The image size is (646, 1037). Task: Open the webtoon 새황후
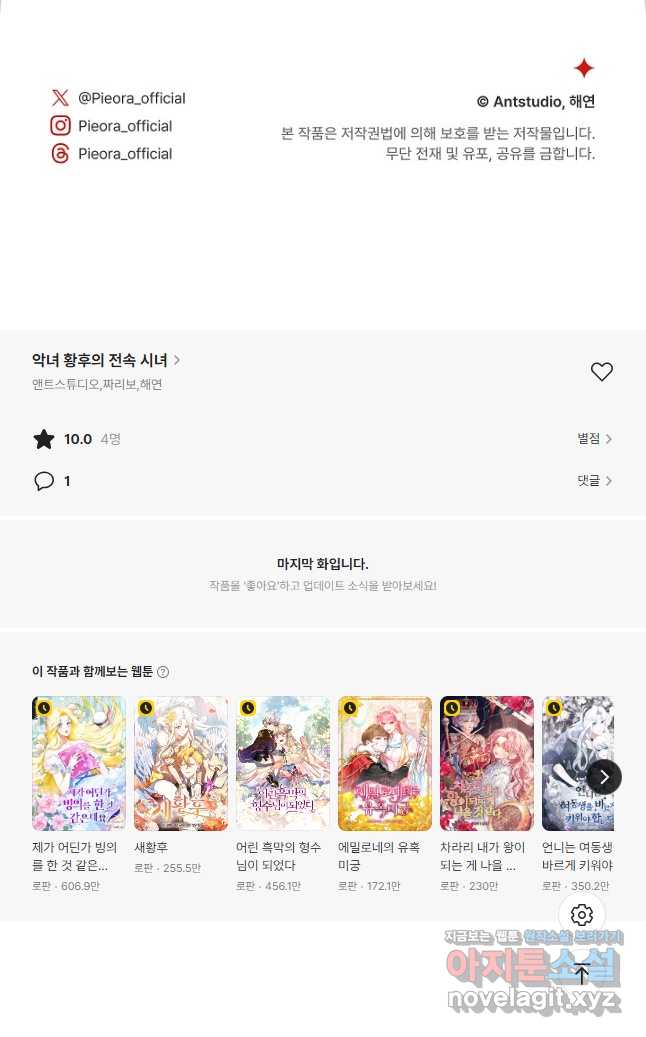[181, 764]
